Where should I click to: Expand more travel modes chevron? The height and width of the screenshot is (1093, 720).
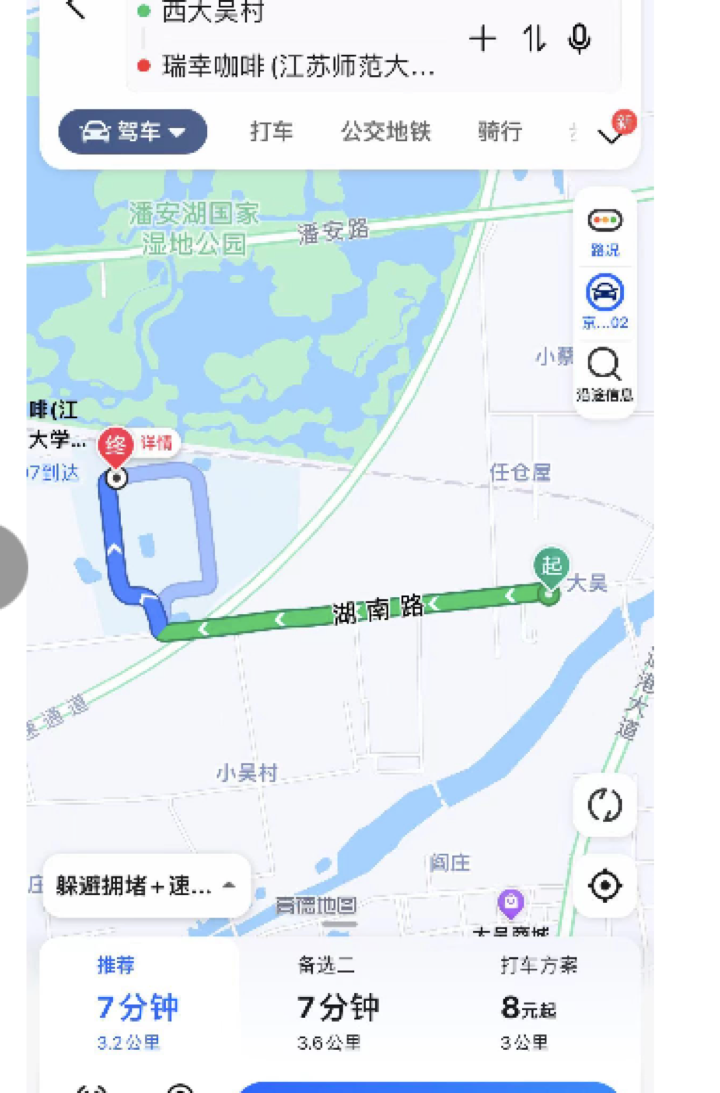611,135
